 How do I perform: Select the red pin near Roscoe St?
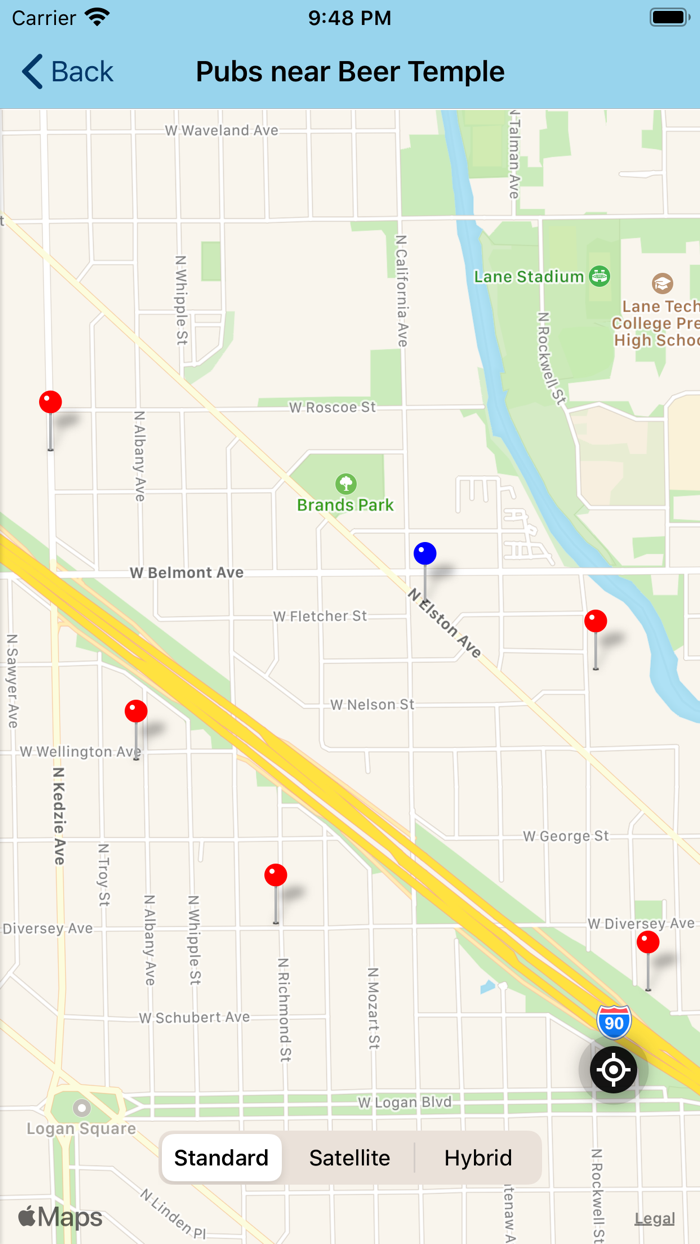pyautogui.click(x=51, y=403)
